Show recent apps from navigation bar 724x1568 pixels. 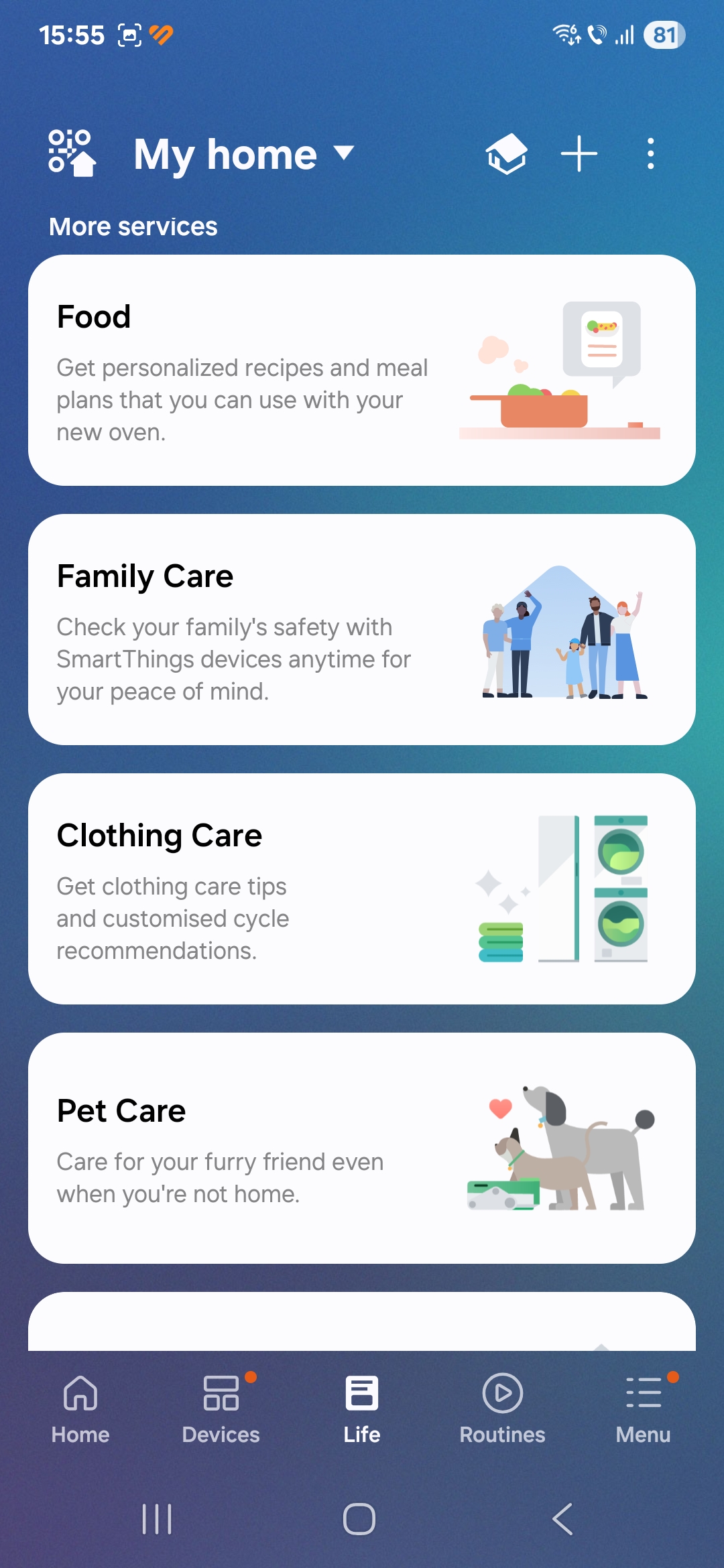click(157, 1519)
